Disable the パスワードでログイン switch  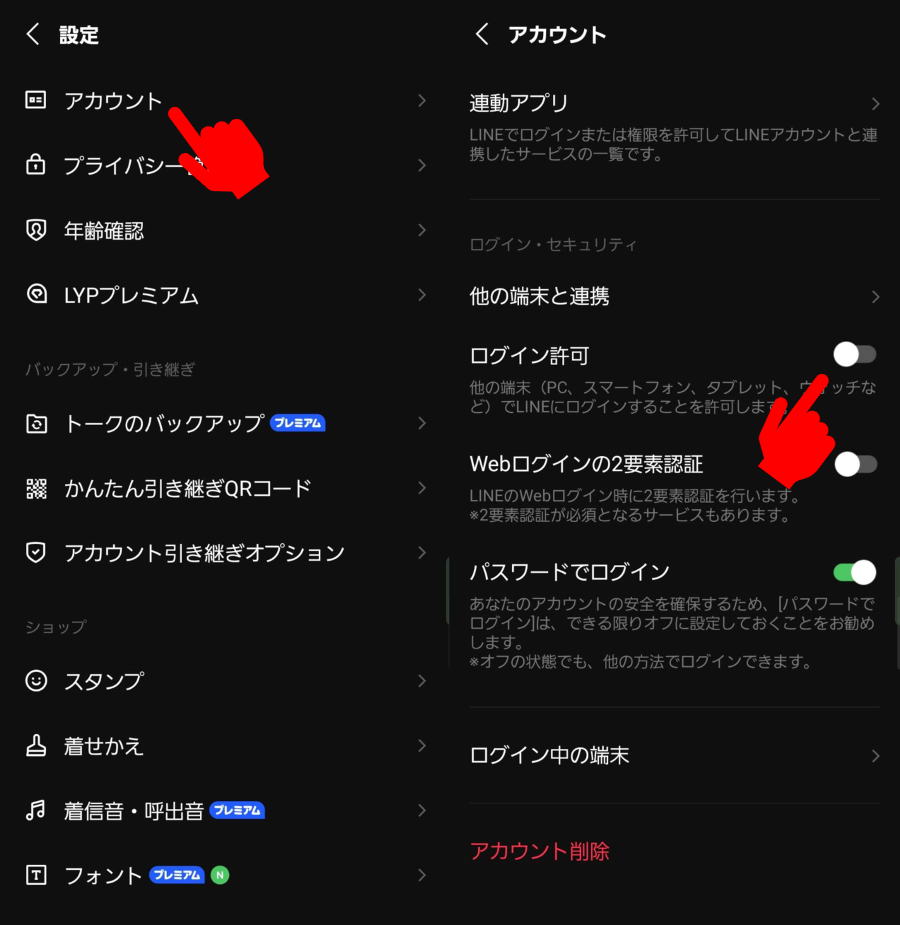point(855,572)
